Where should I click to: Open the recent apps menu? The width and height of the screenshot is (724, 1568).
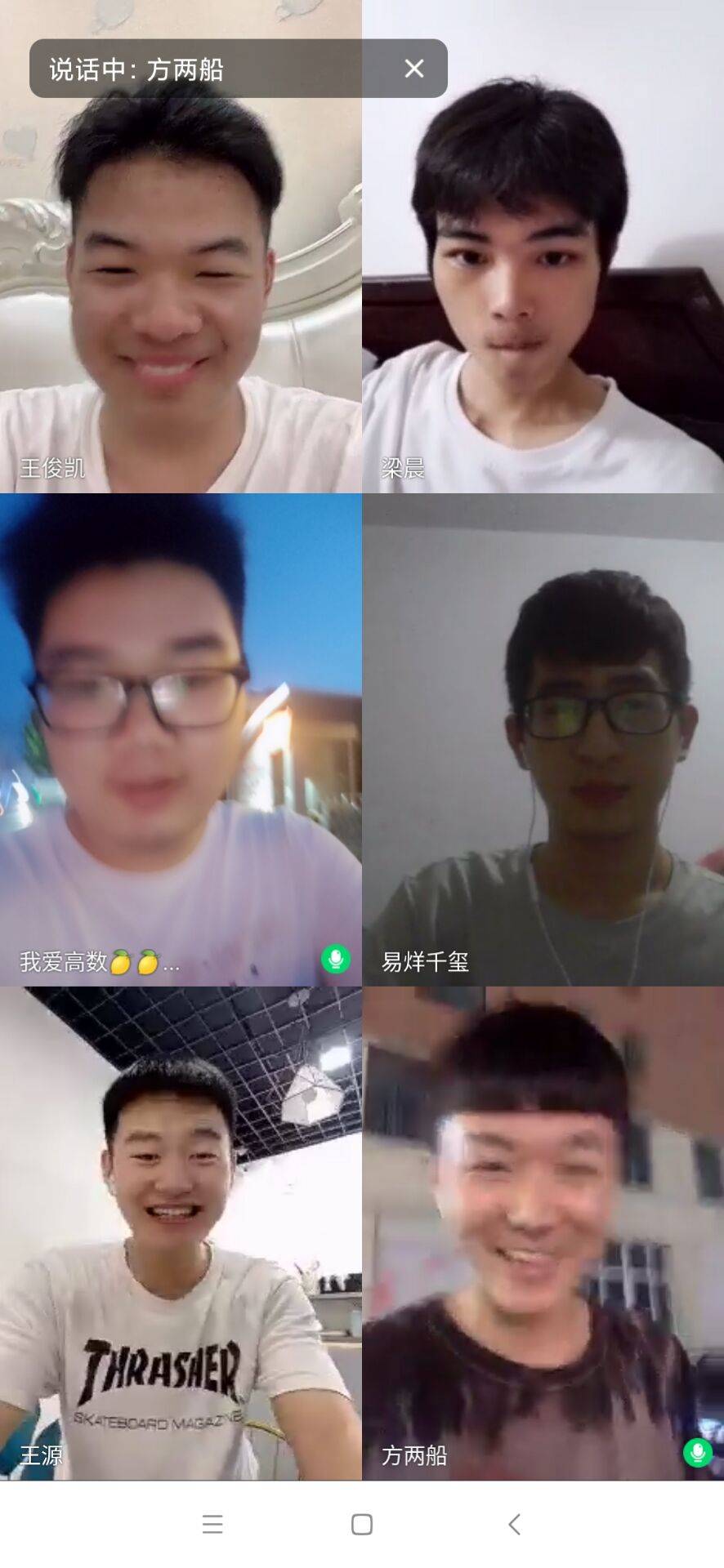click(x=212, y=1524)
